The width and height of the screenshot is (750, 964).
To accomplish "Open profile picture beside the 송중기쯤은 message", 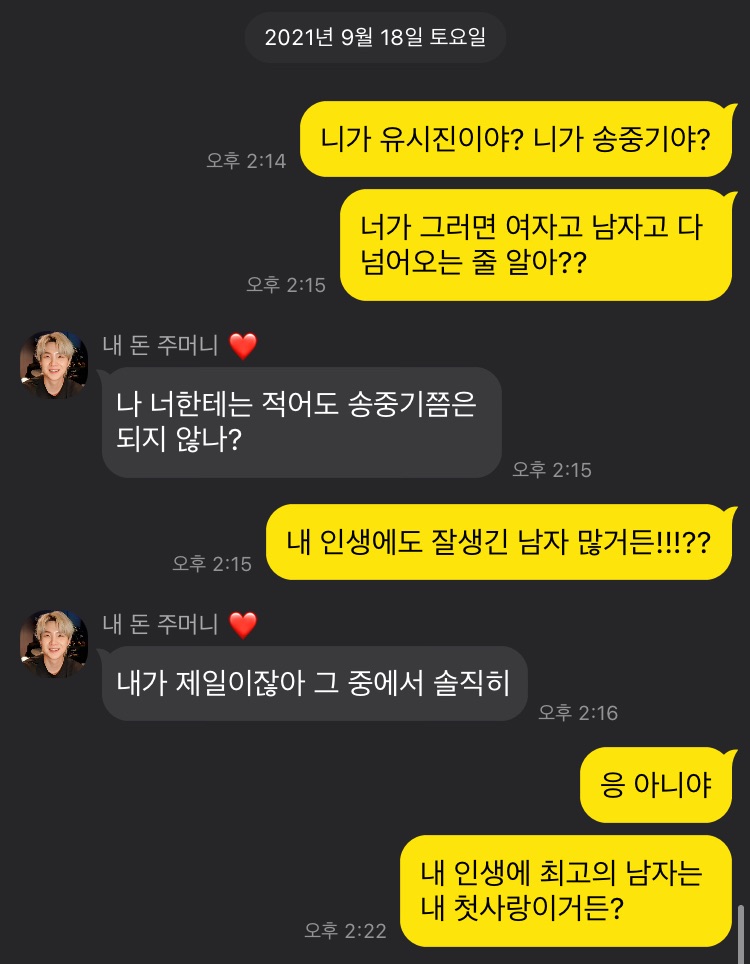I will [x=54, y=366].
